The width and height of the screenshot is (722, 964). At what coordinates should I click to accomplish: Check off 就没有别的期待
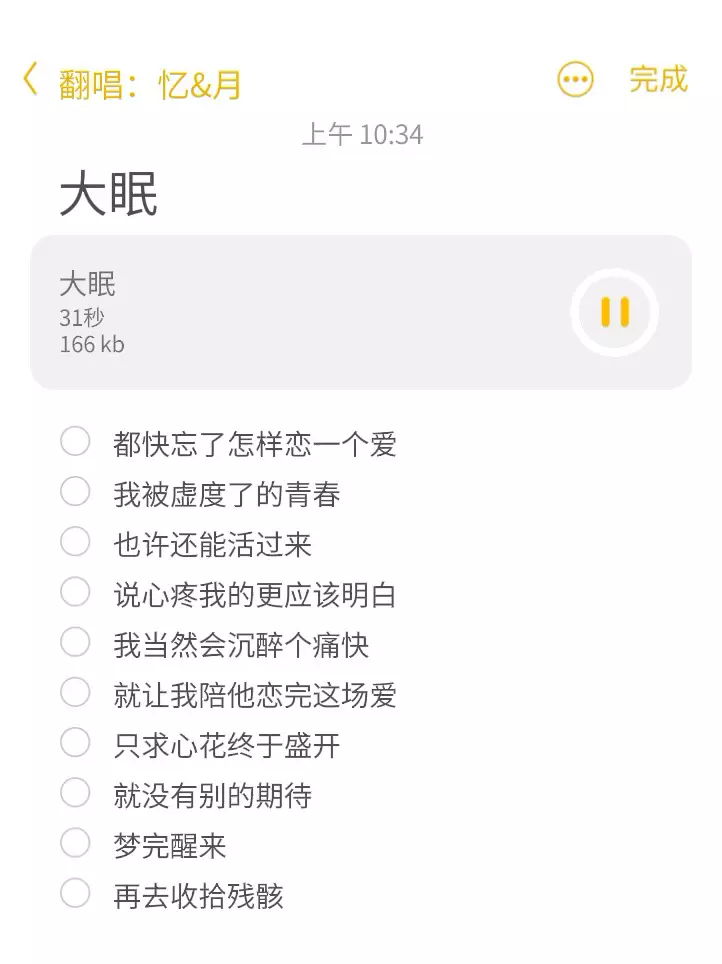click(x=75, y=793)
